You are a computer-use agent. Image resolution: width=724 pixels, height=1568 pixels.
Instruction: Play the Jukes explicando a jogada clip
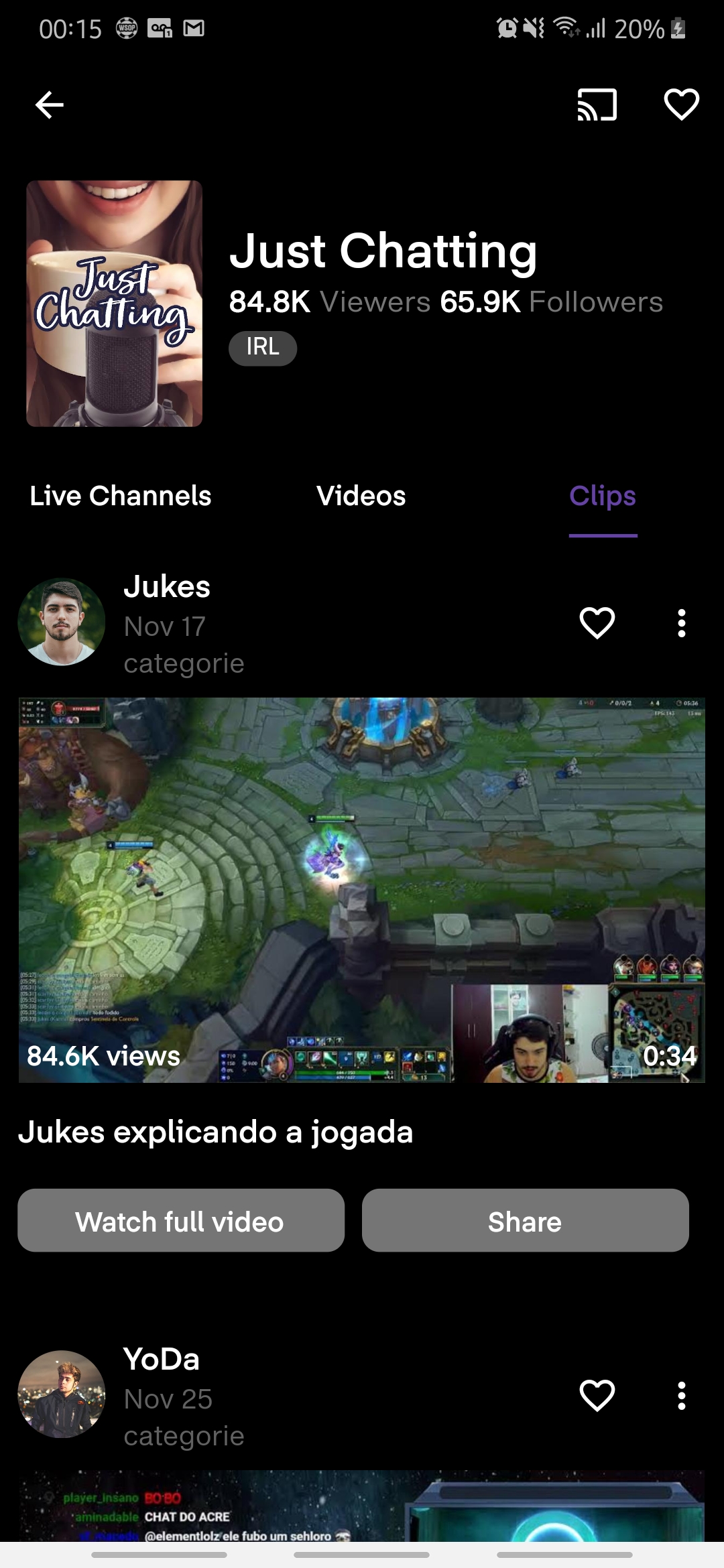point(362,890)
